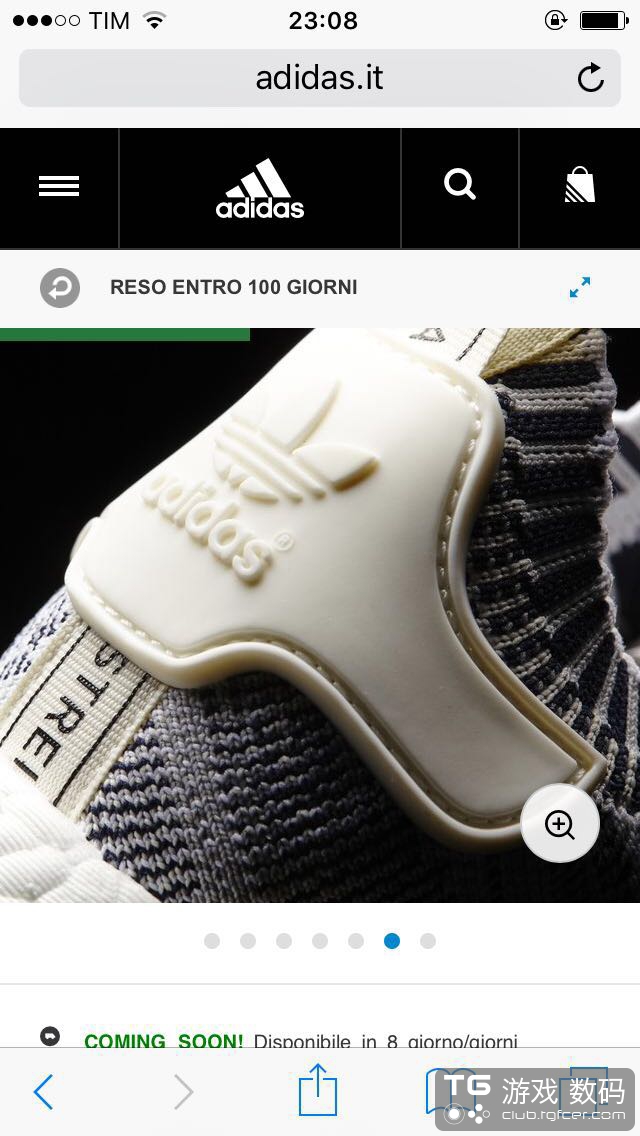
Task: Go back to the previous page
Action: [x=43, y=1092]
